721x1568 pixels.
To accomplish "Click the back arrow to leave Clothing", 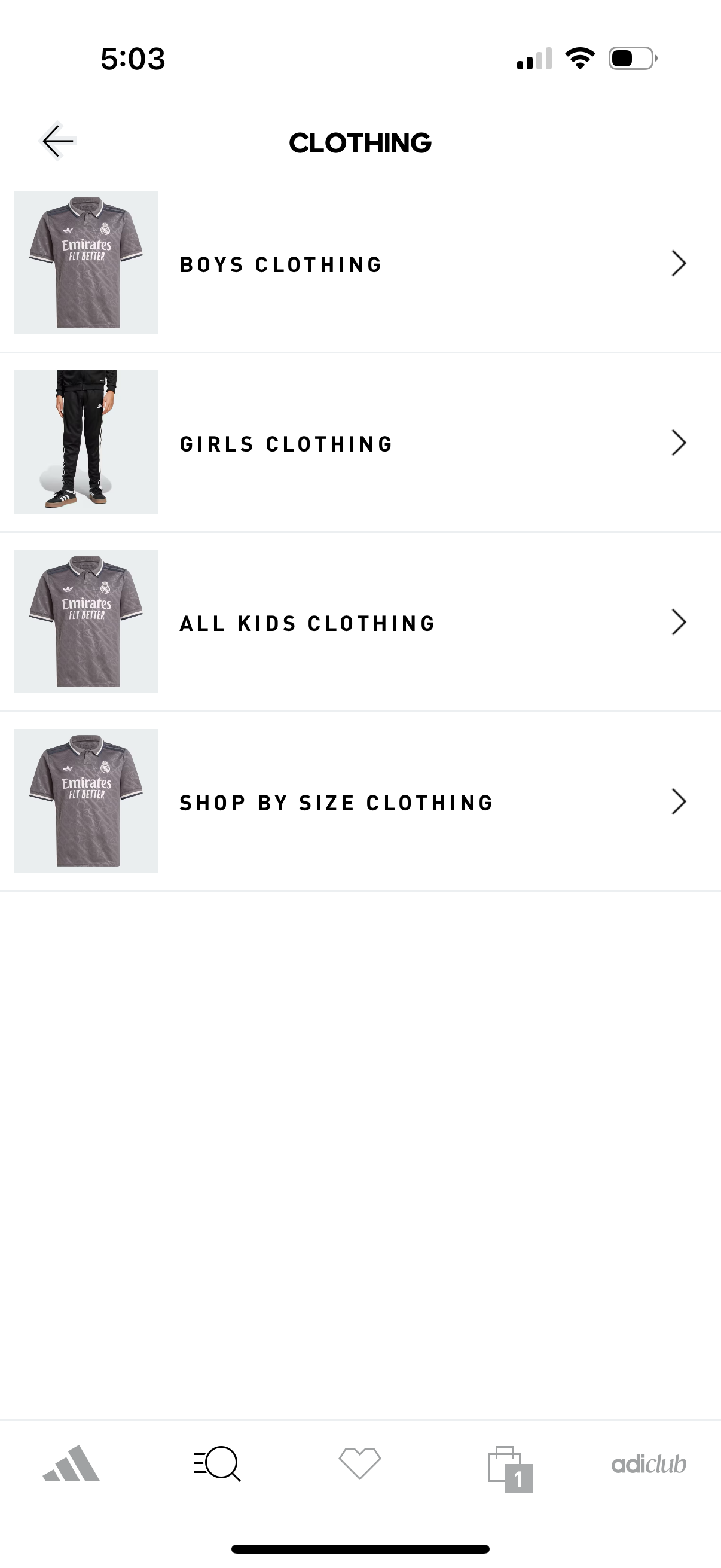I will (x=57, y=142).
